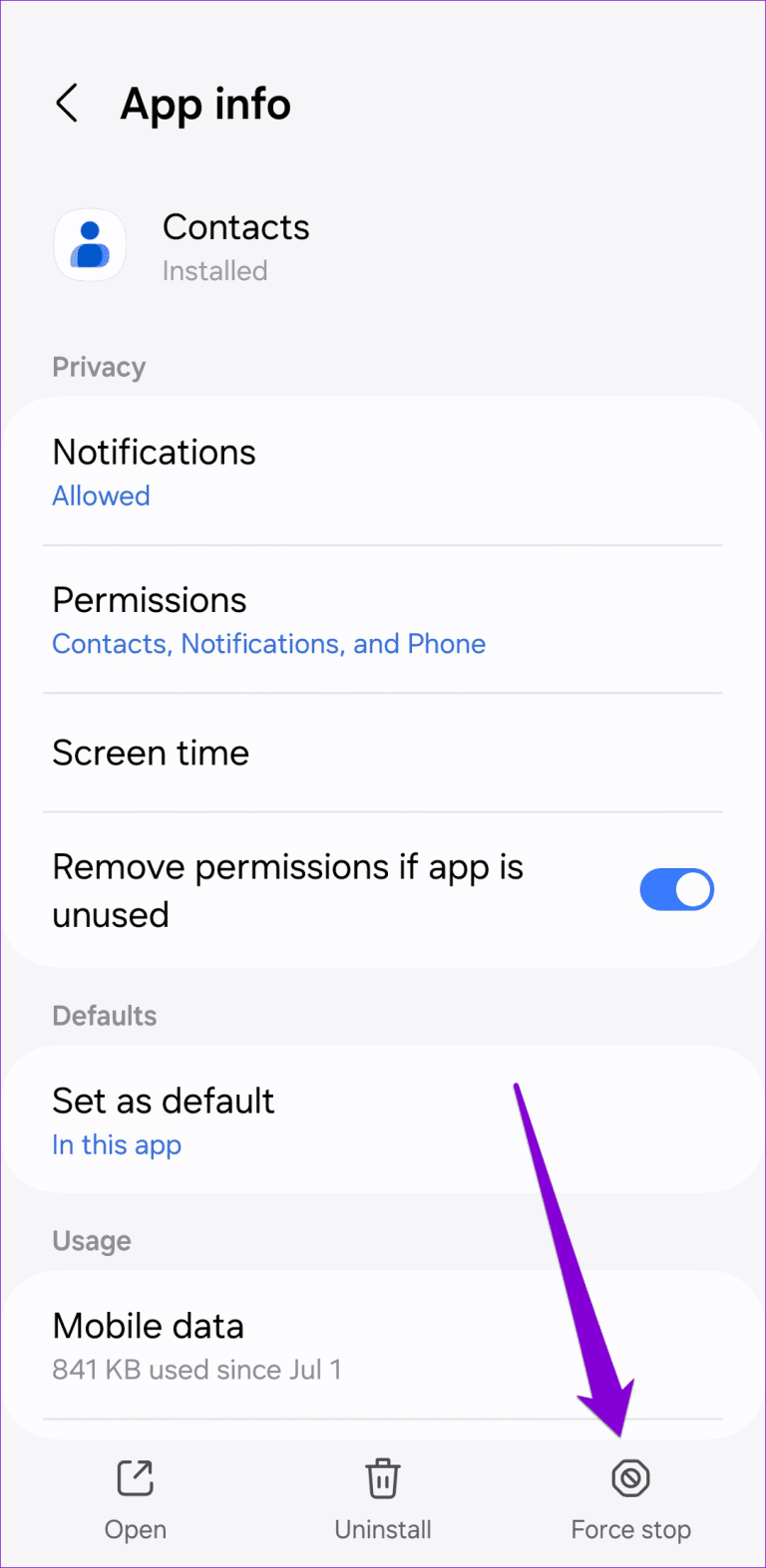Tap Contacts, Notifications, and Phone link

tap(268, 643)
